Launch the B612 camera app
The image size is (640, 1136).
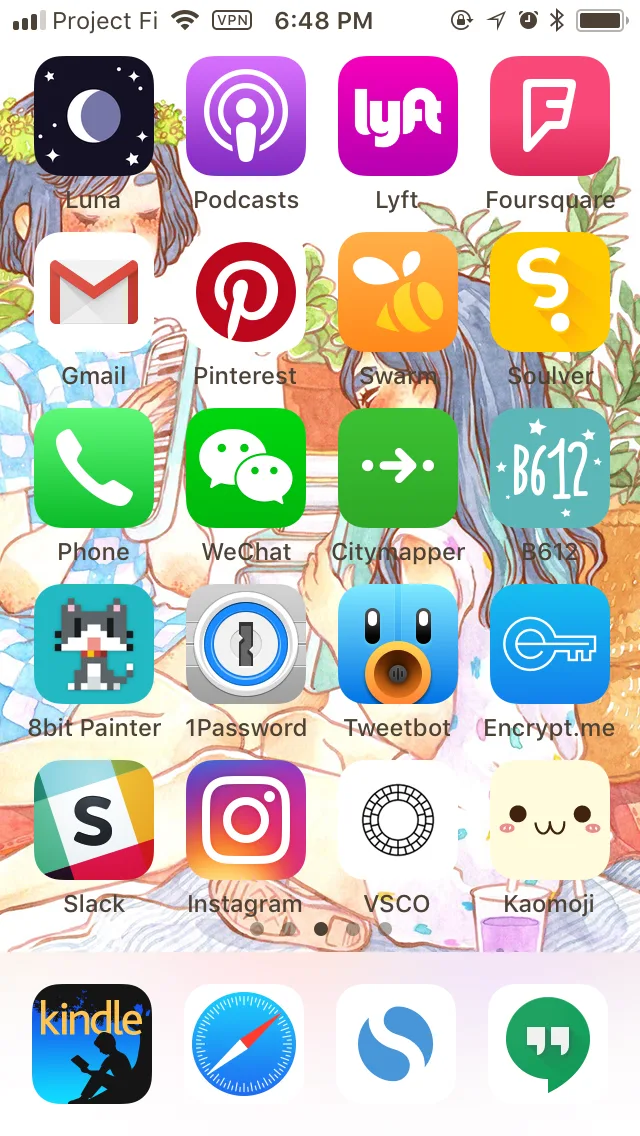[550, 468]
